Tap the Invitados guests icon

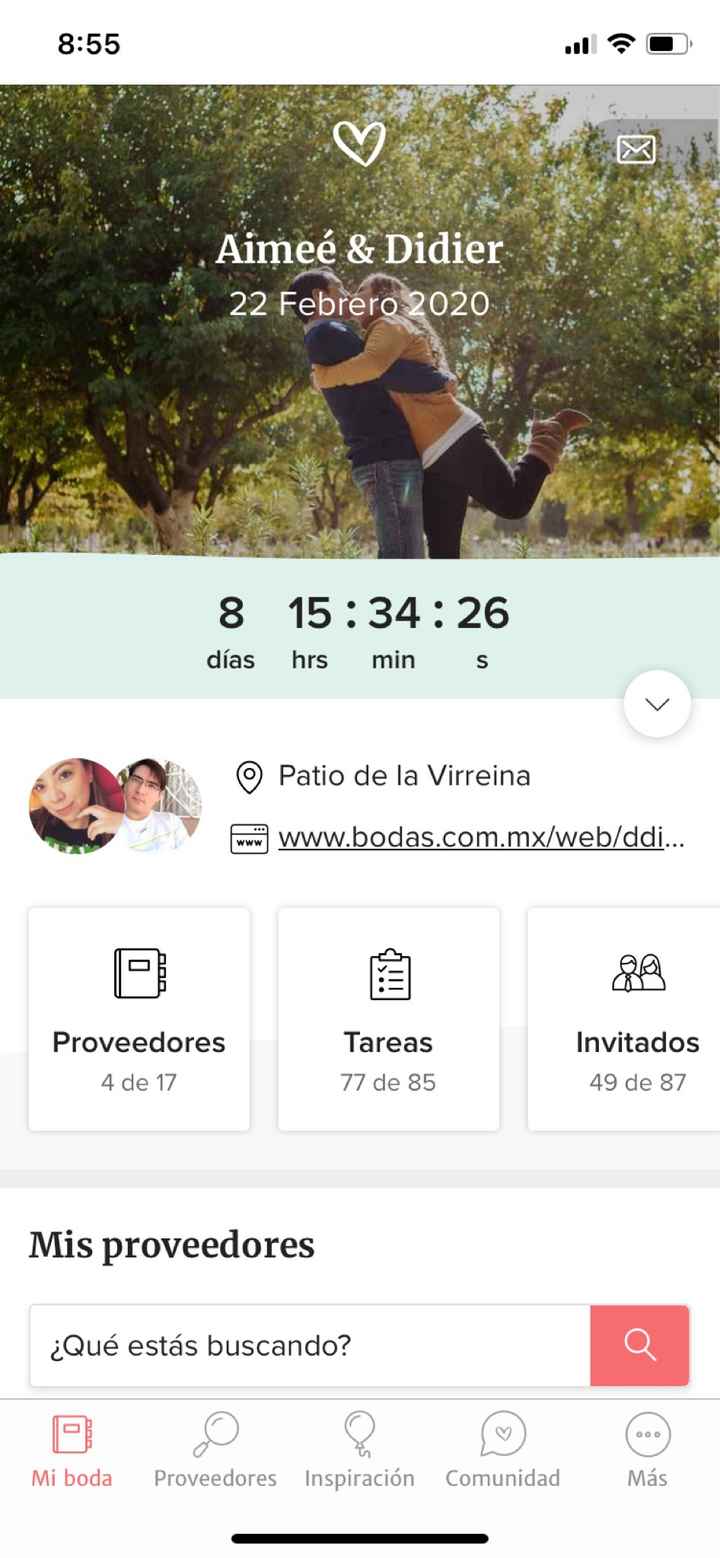(637, 974)
